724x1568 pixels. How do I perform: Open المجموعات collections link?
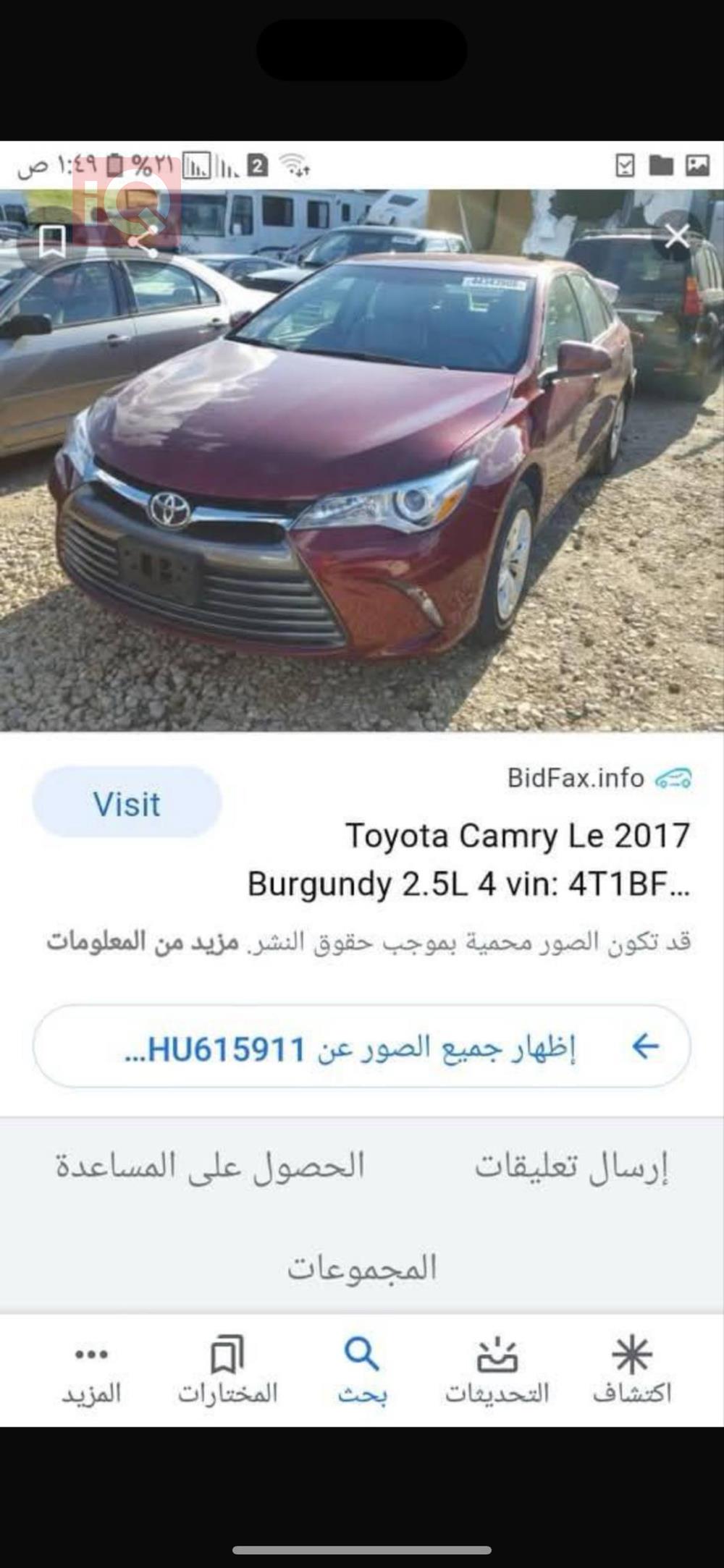click(x=361, y=1268)
